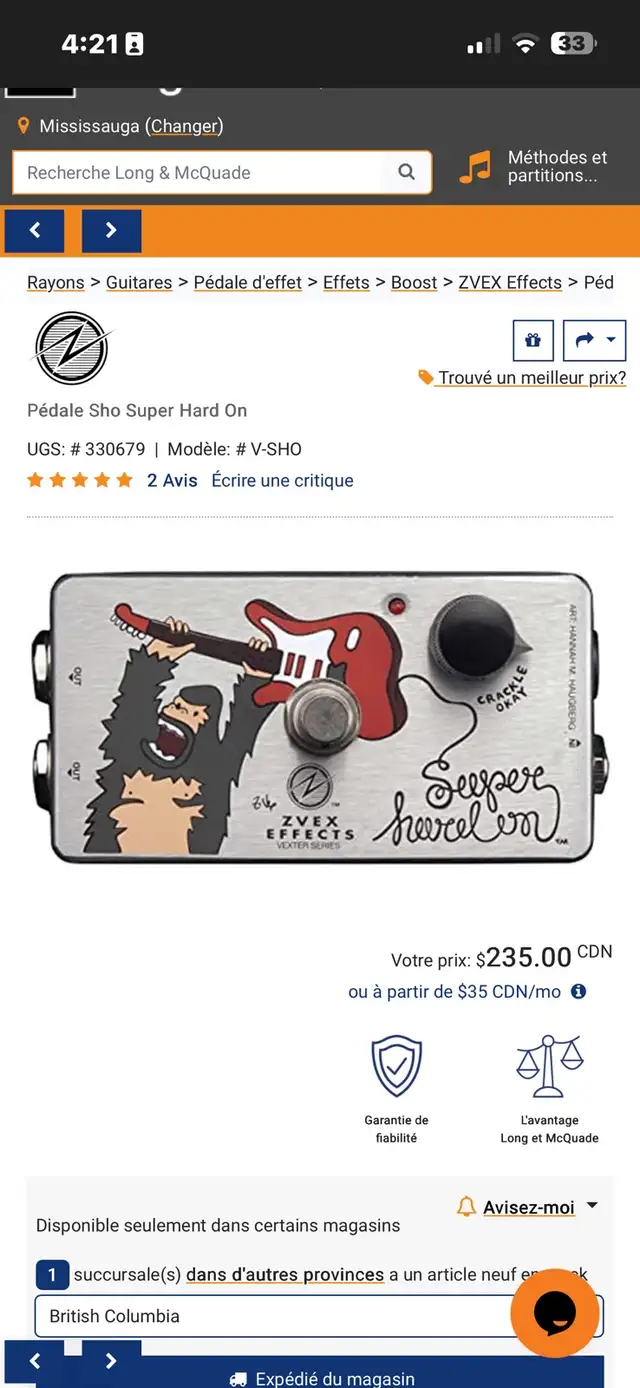Viewport: 640px width, 1388px height.
Task: Tap Écrire une critique link
Action: (x=282, y=481)
